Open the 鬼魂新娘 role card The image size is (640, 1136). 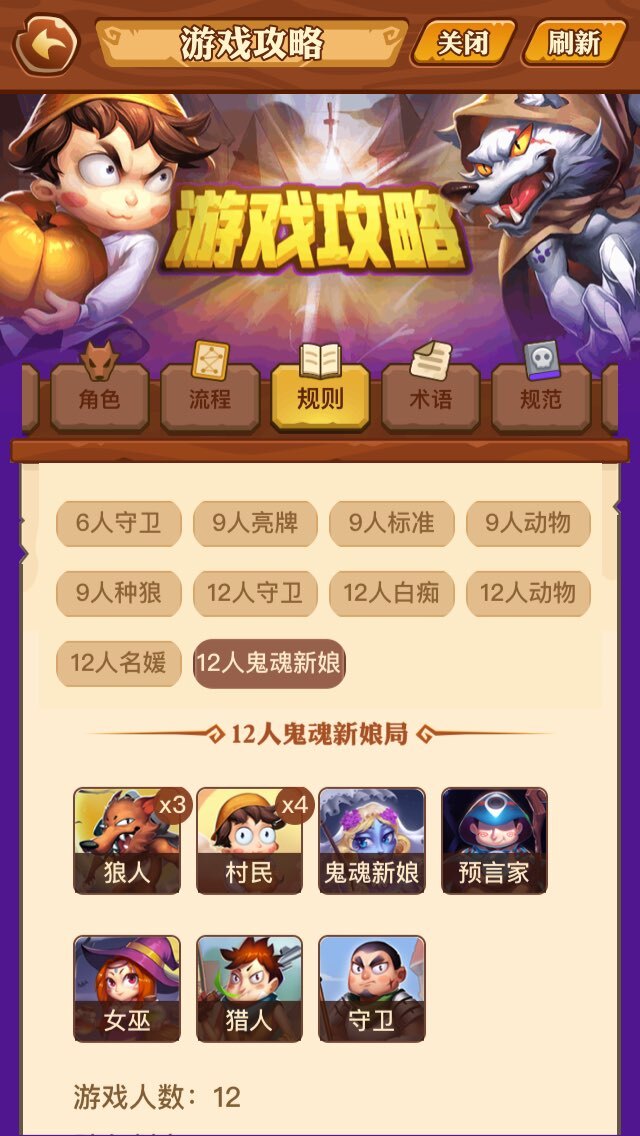pos(372,840)
